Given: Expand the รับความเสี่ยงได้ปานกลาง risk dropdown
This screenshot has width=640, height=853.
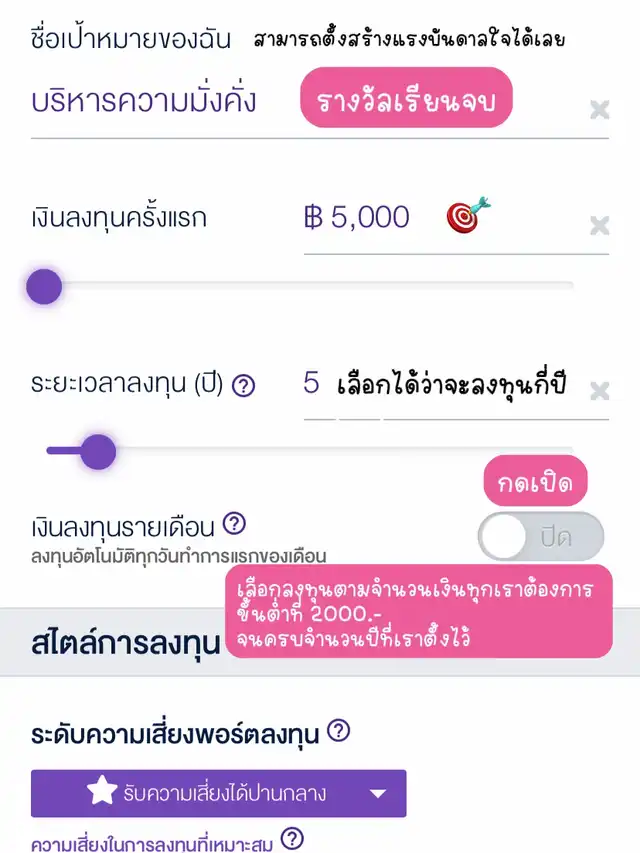Looking at the screenshot, I should click(218, 793).
